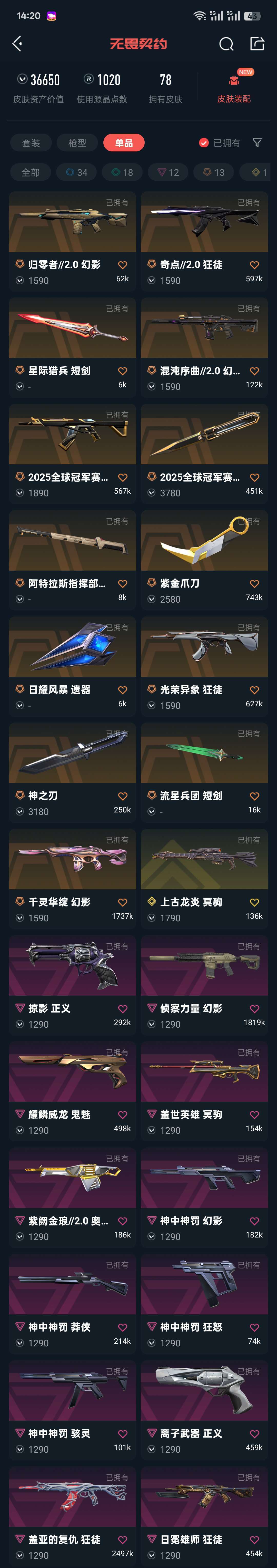Favorite the 紫金爪刀 skin

point(254,584)
